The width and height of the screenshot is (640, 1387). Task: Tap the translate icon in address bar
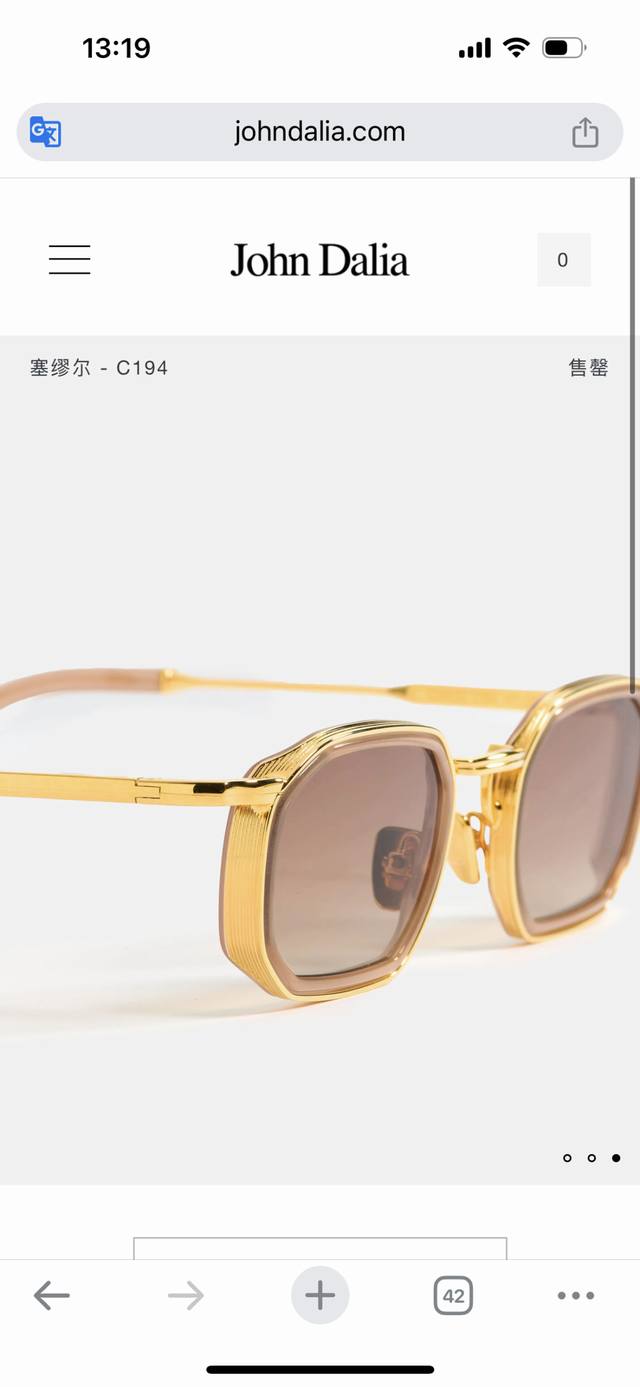[46, 132]
